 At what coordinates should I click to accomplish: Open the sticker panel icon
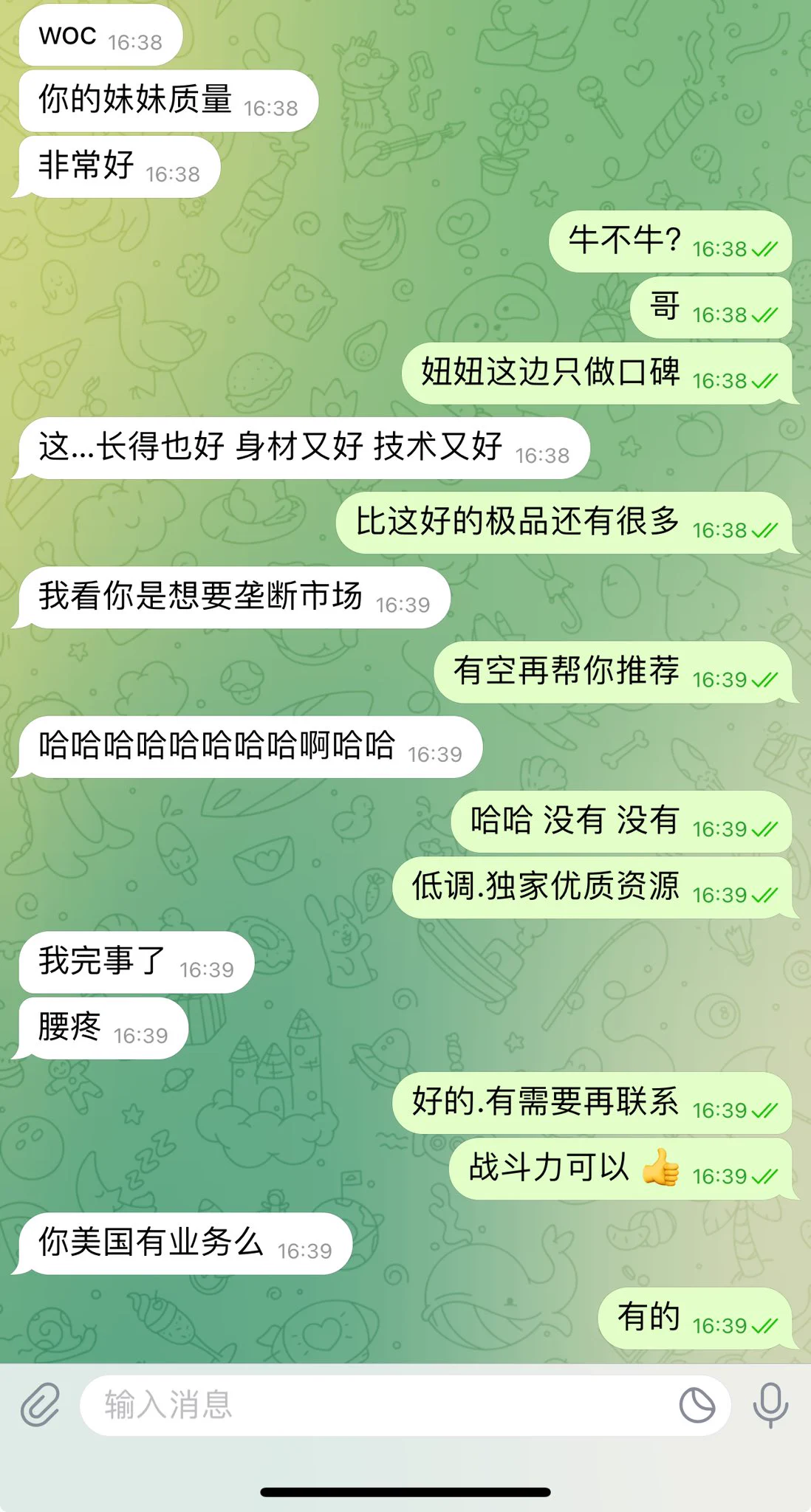pos(697,1404)
